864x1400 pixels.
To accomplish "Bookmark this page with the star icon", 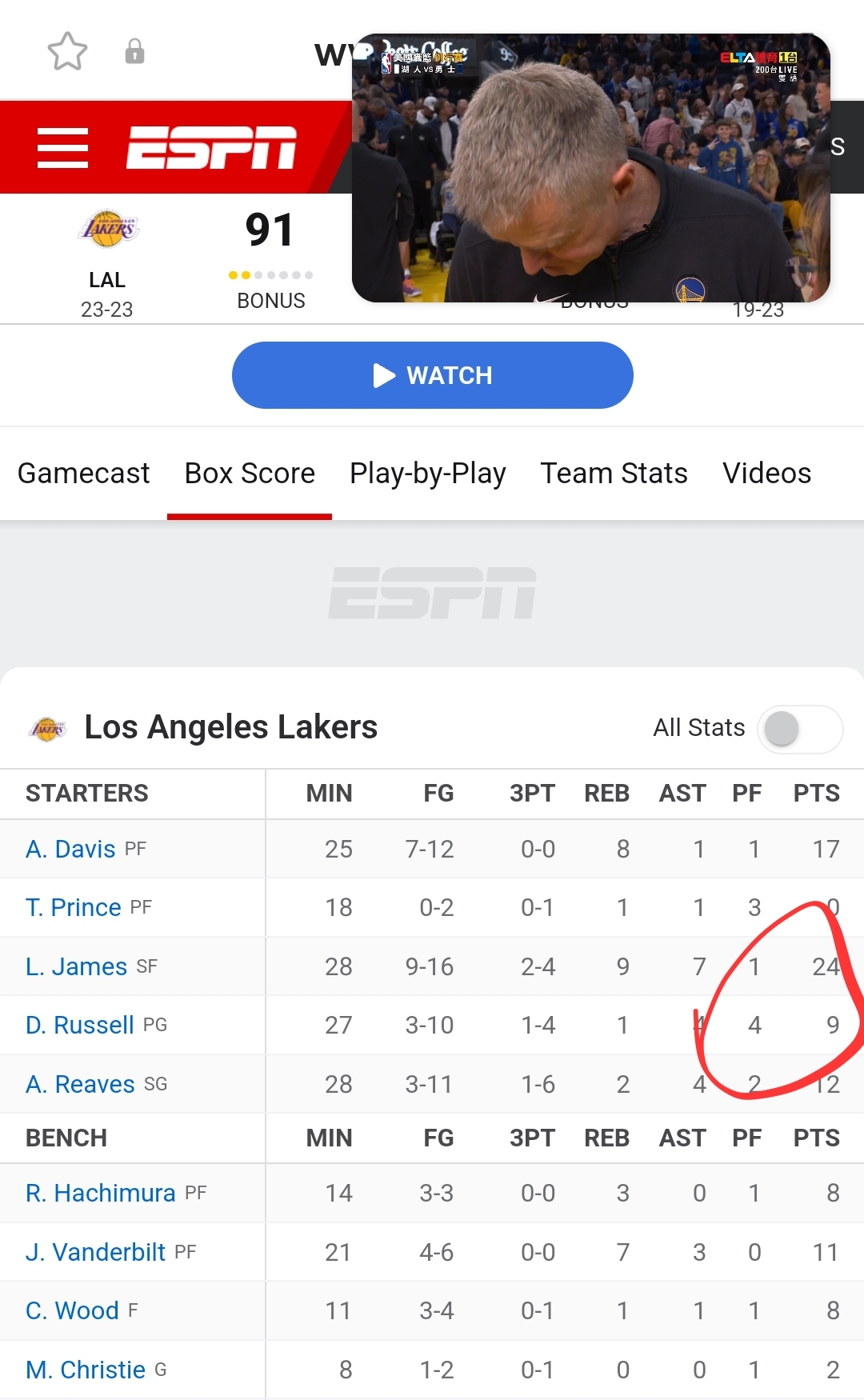I will [67, 51].
